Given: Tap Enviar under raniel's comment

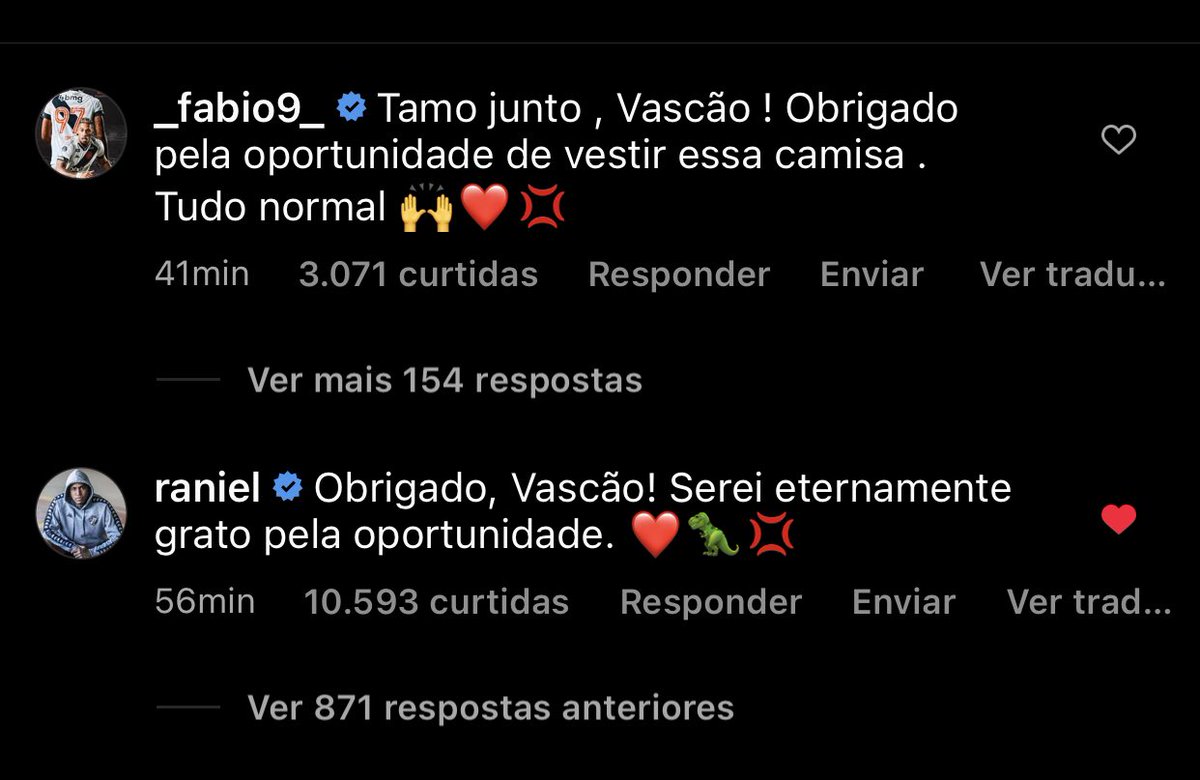Looking at the screenshot, I should pos(903,602).
